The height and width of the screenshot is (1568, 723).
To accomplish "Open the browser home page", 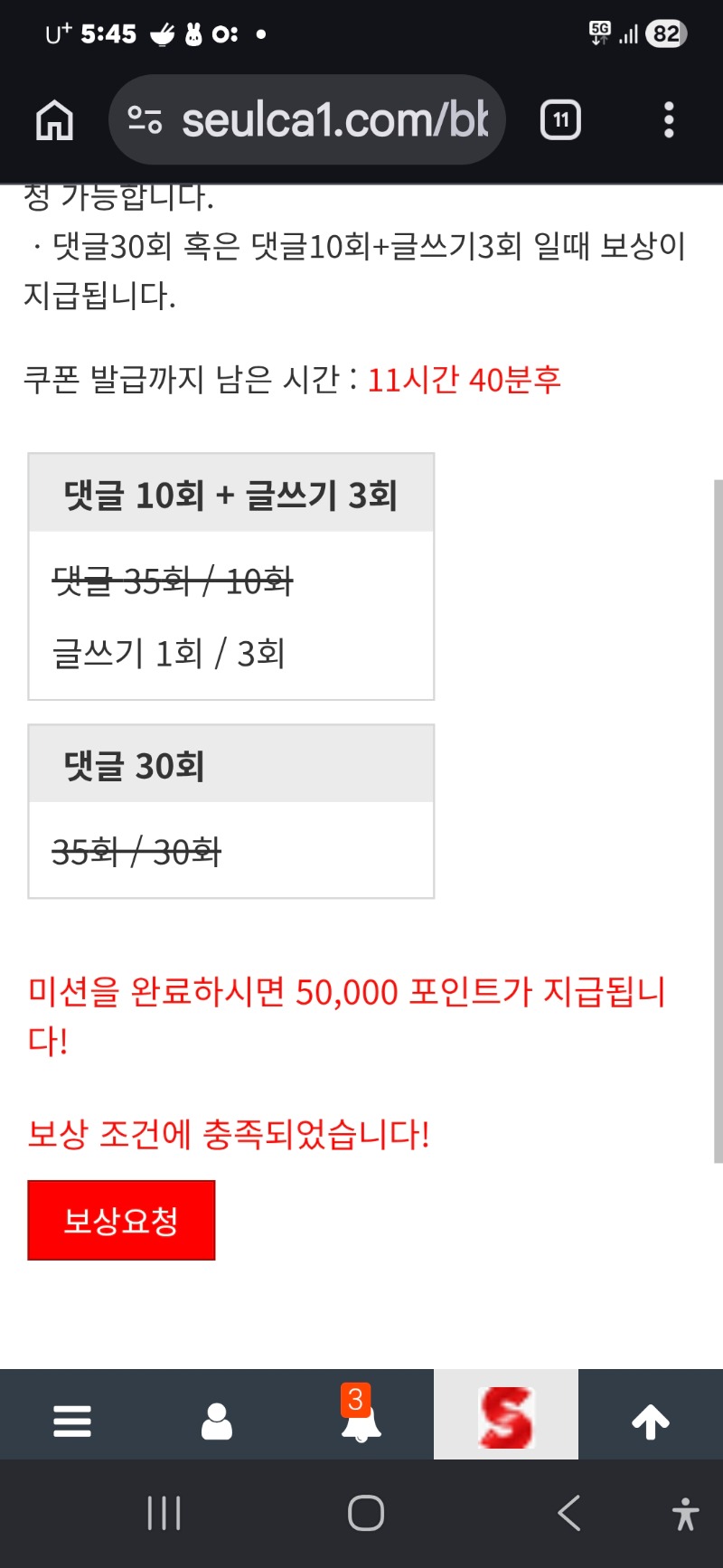I will coord(54,120).
